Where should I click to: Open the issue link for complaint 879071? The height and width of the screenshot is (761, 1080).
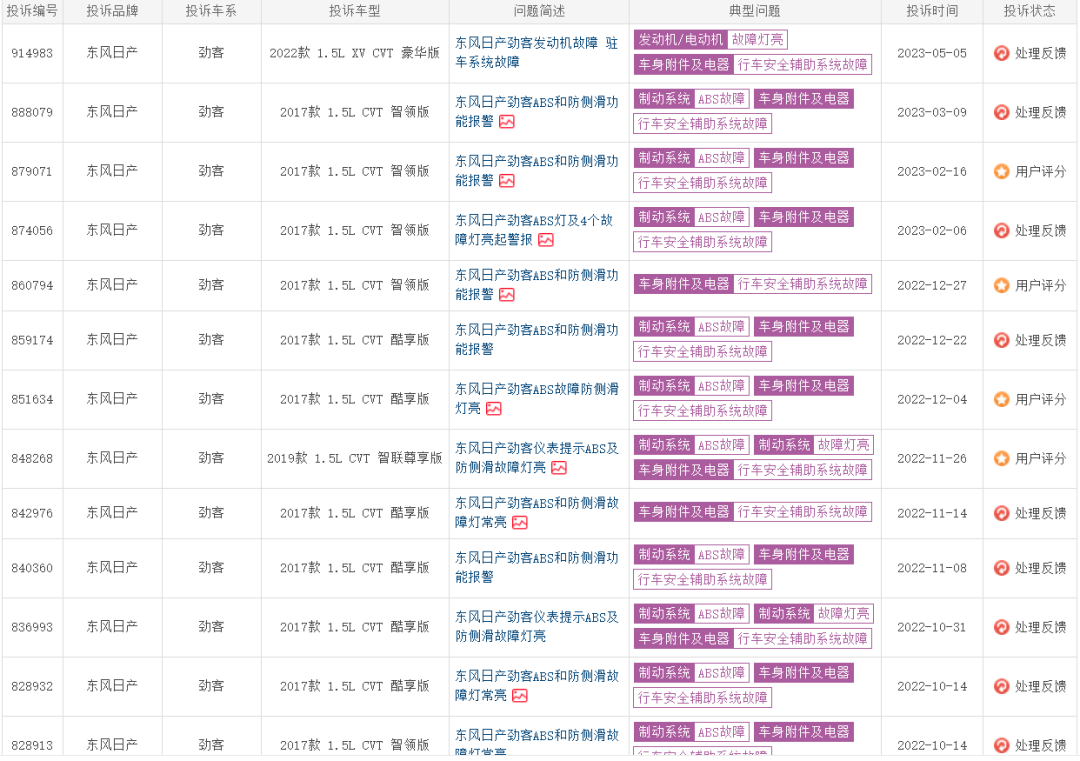(x=536, y=161)
